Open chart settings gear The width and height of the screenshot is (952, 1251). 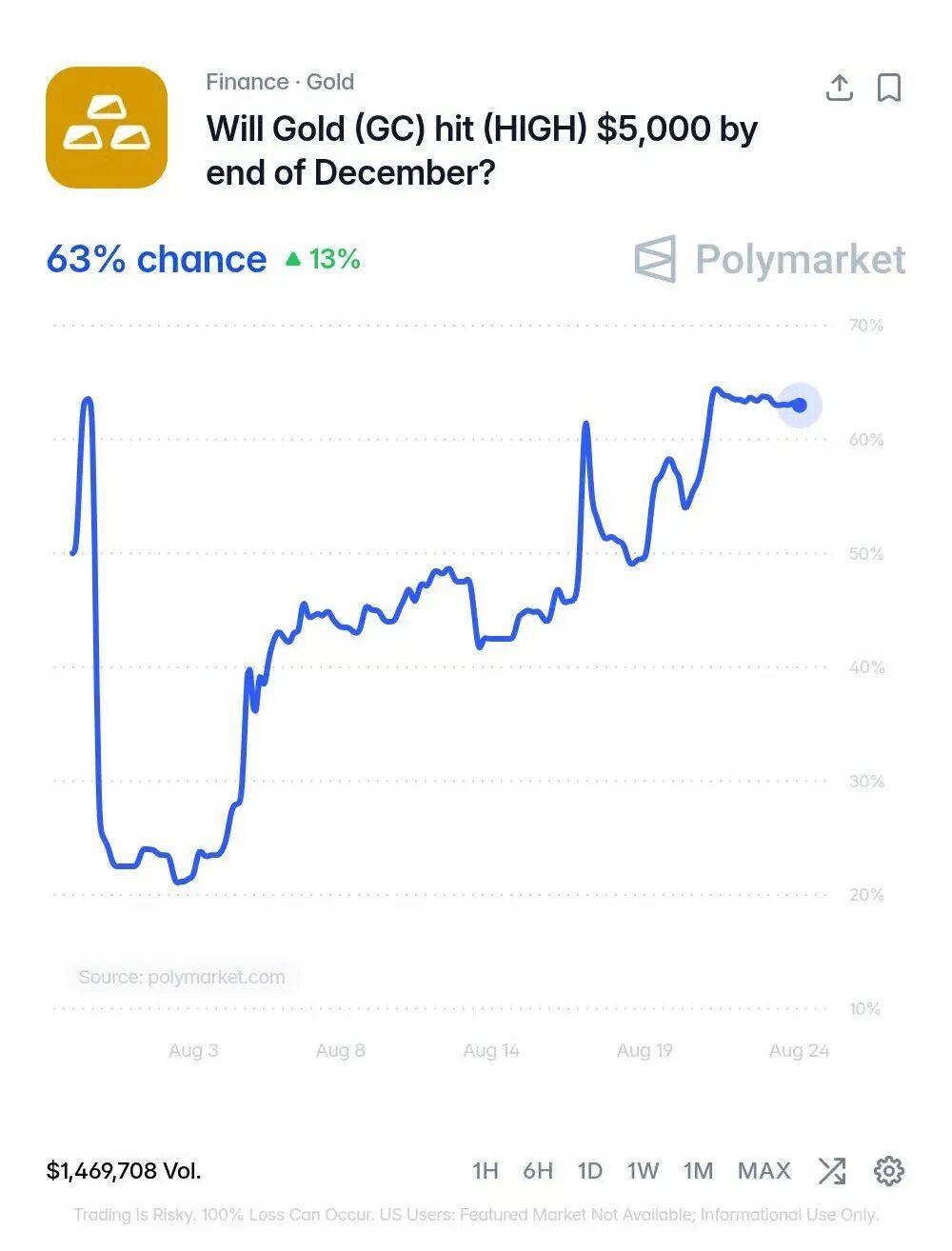(x=889, y=1170)
